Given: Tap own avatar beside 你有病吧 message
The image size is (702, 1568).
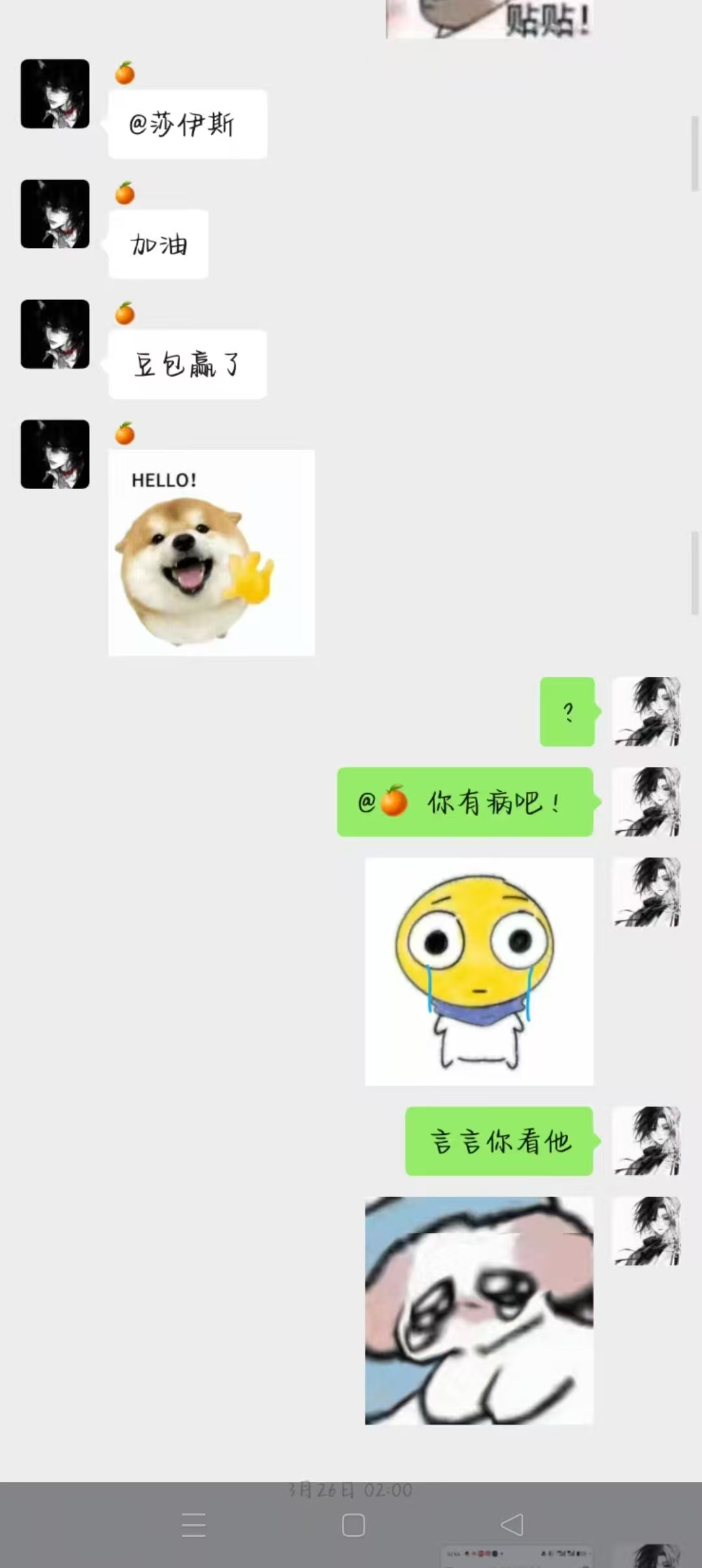Looking at the screenshot, I should [x=647, y=802].
